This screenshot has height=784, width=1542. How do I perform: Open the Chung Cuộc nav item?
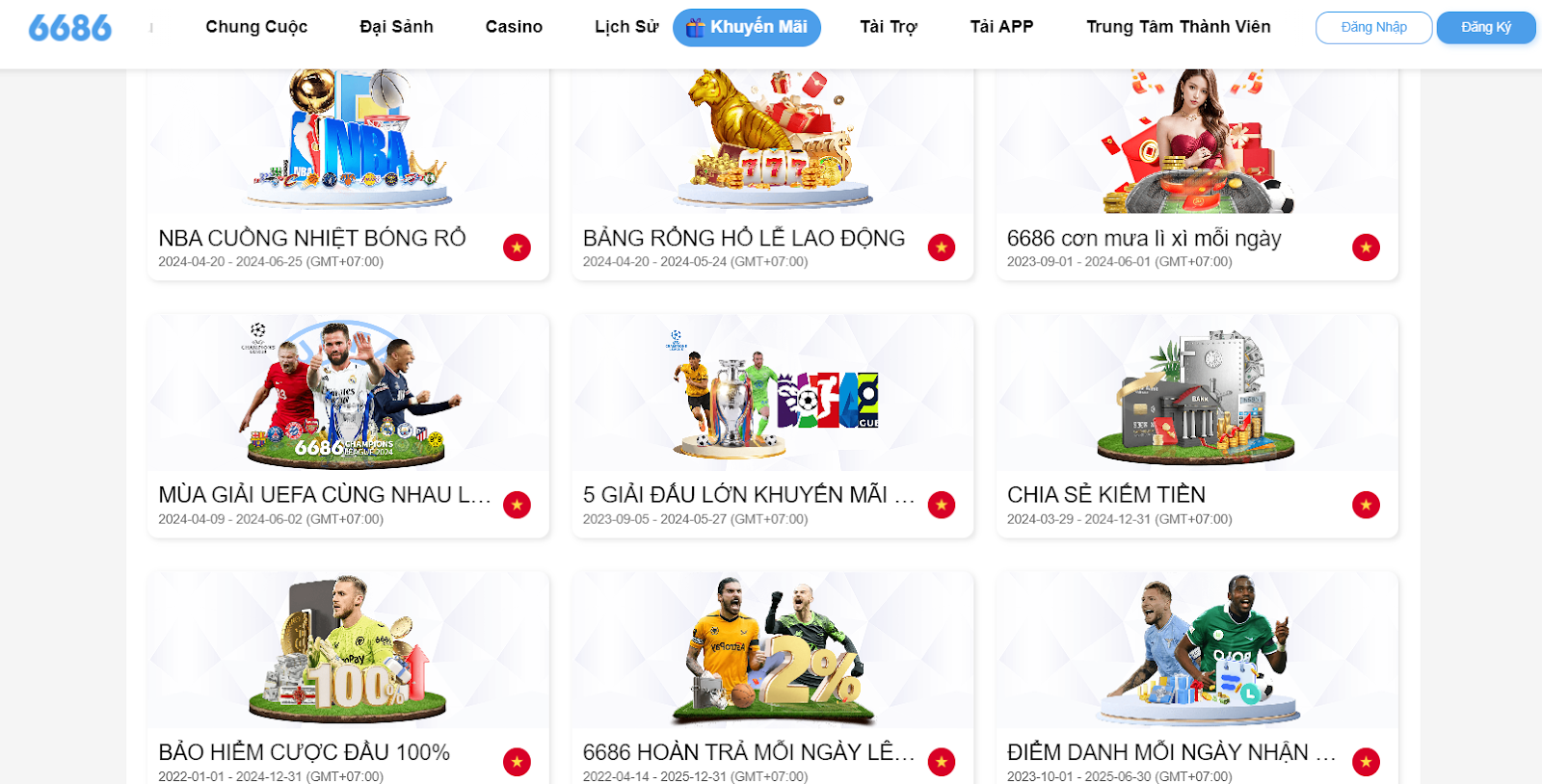[x=256, y=27]
